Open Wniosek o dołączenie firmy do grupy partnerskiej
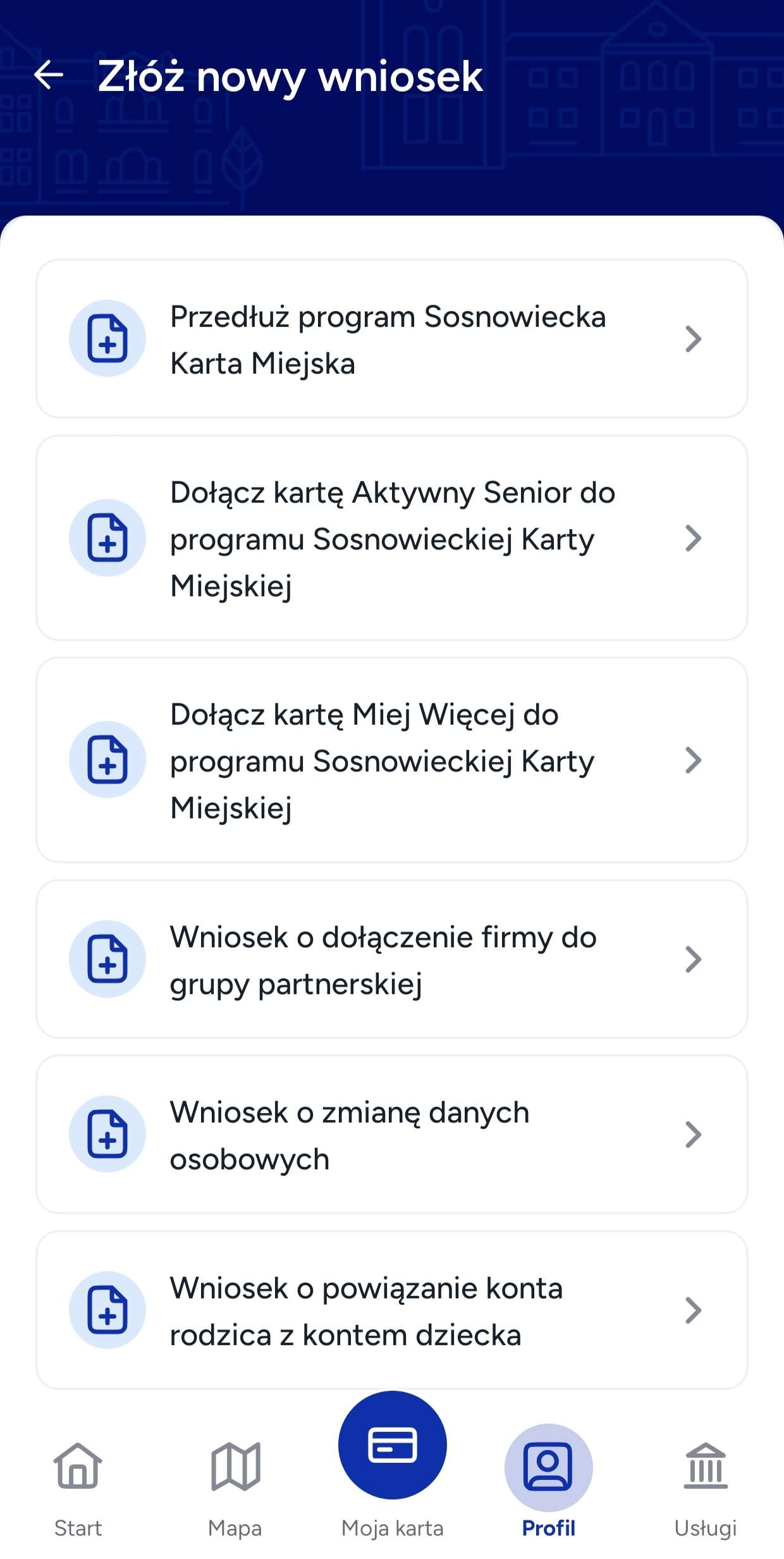 click(391, 959)
